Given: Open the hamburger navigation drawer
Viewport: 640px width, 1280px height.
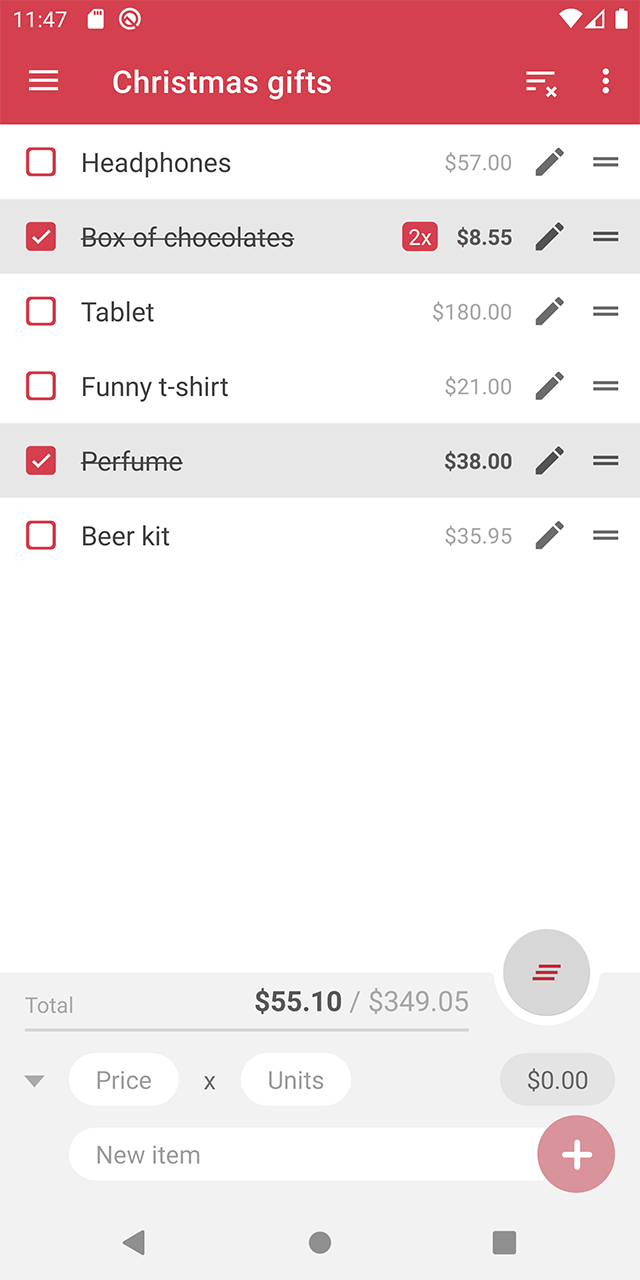Looking at the screenshot, I should [x=44, y=82].
